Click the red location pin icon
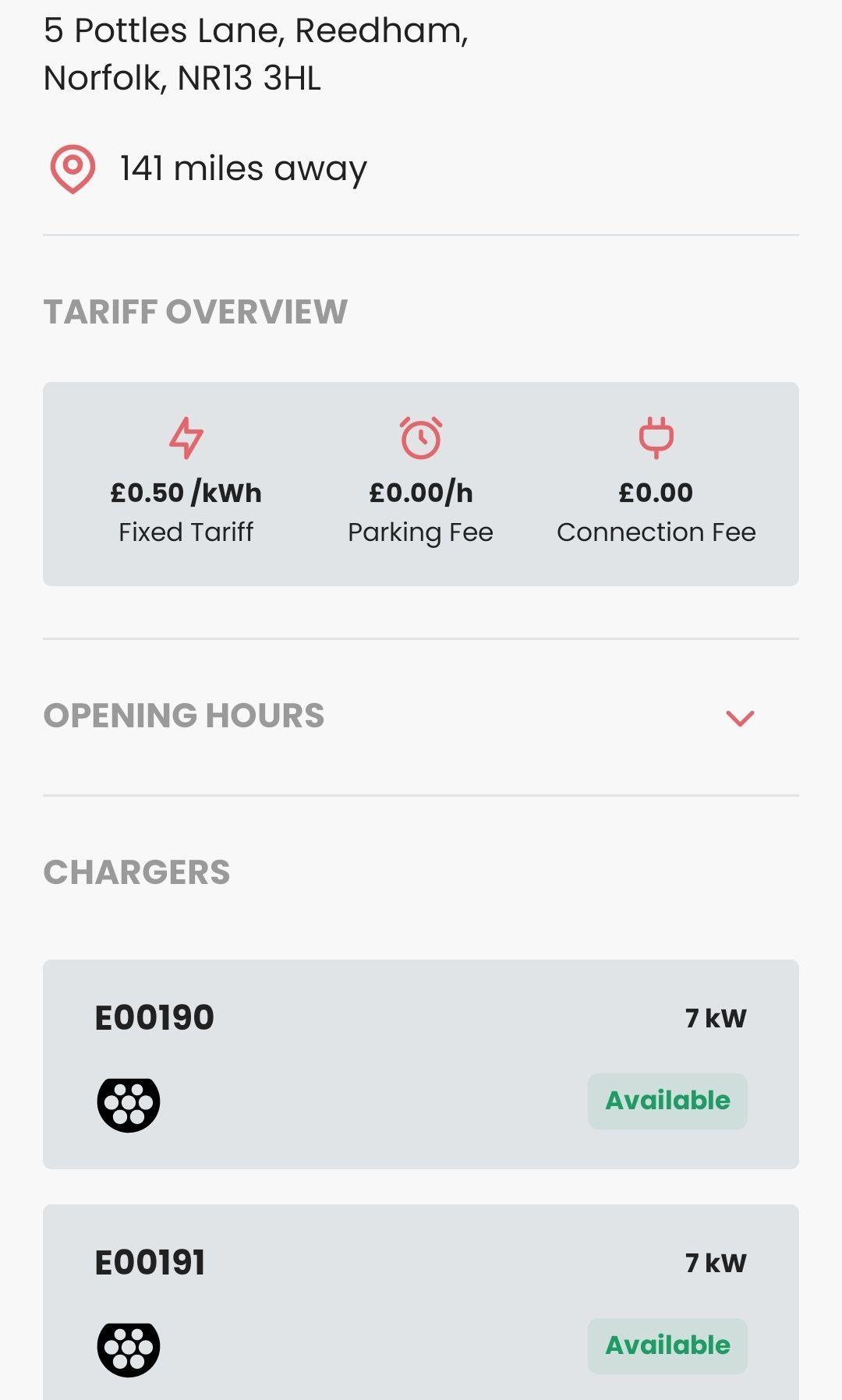This screenshot has width=842, height=1400. (73, 165)
